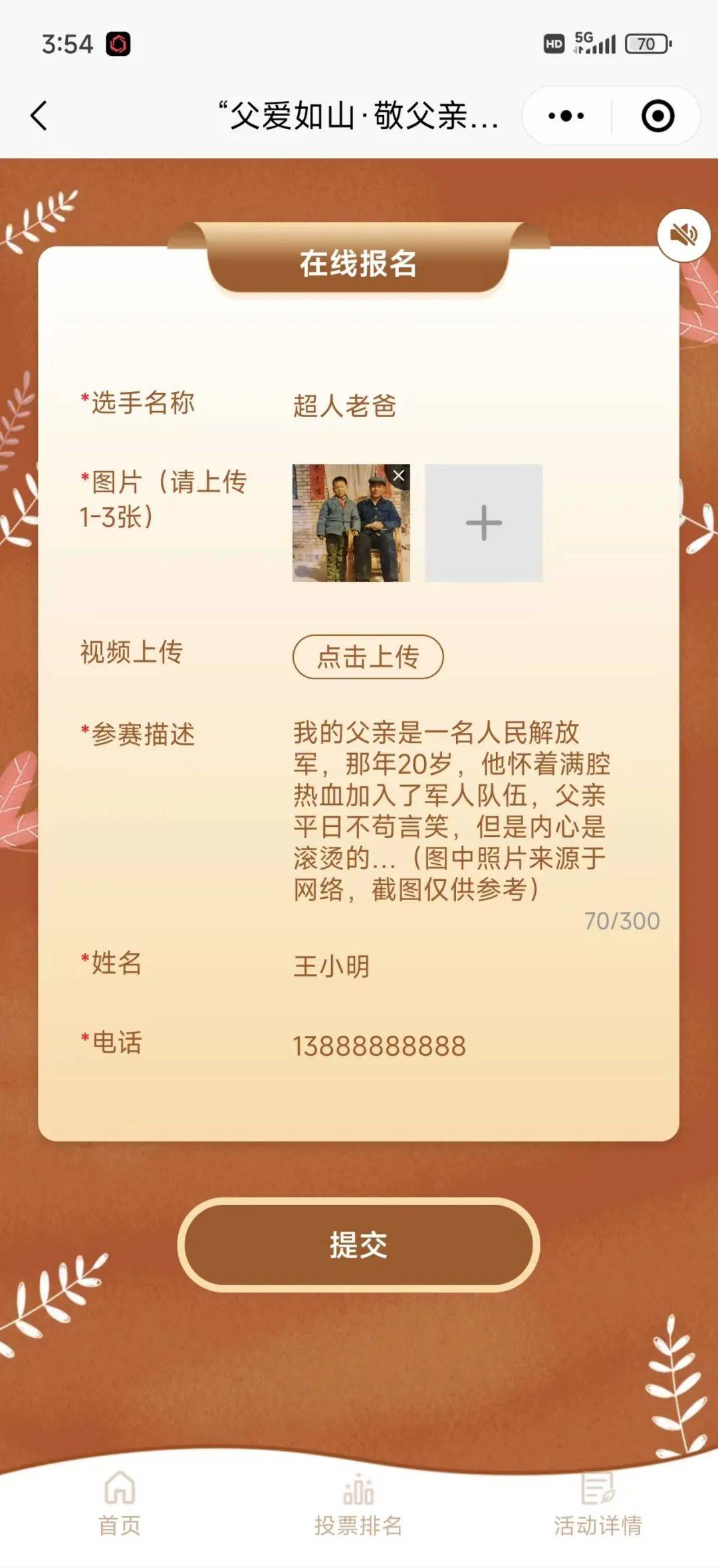This screenshot has height=1568, width=718.
Task: Close the mini program via the circle icon
Action: pos(658,116)
